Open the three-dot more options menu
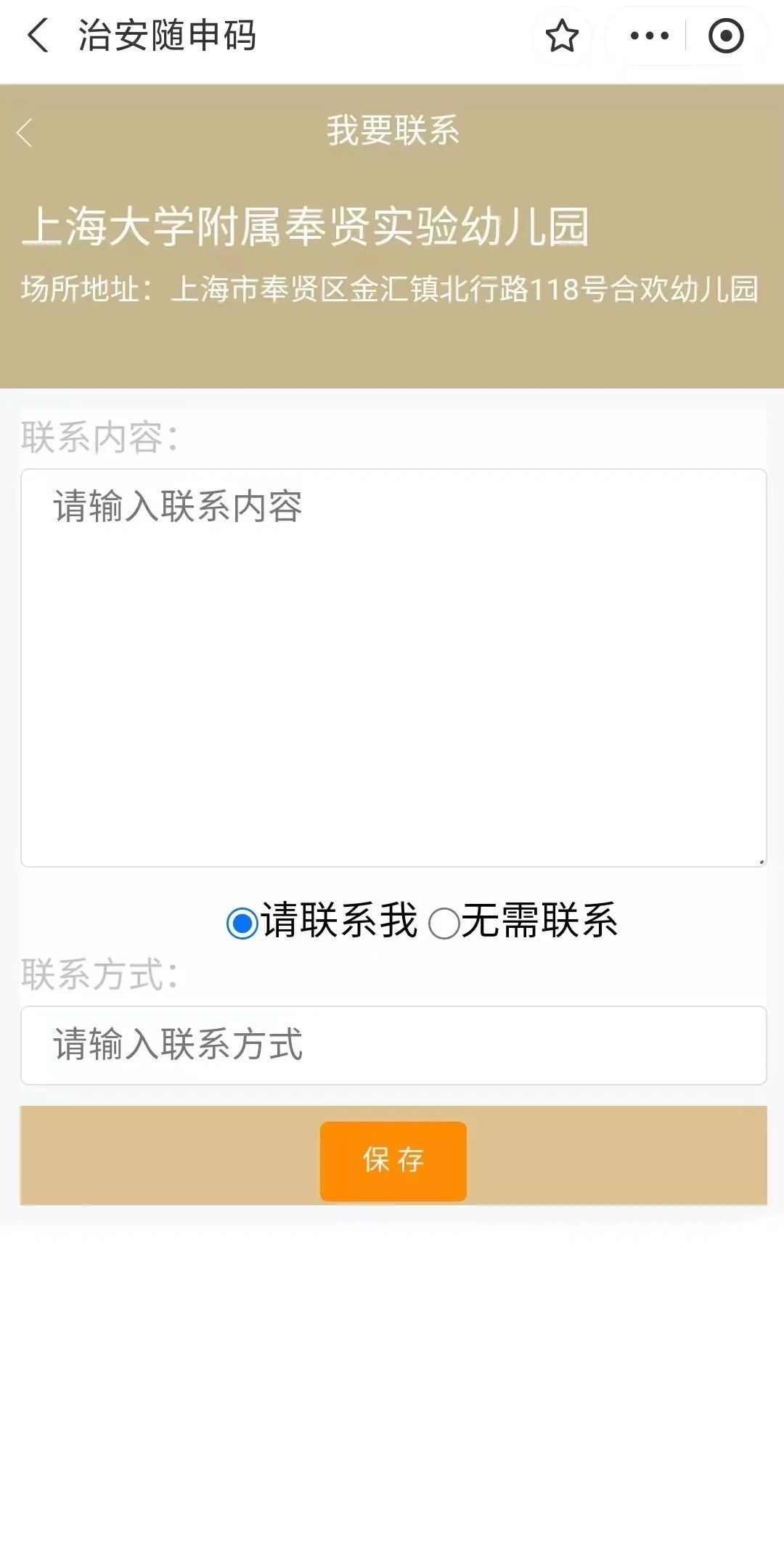784x1545 pixels. [649, 36]
